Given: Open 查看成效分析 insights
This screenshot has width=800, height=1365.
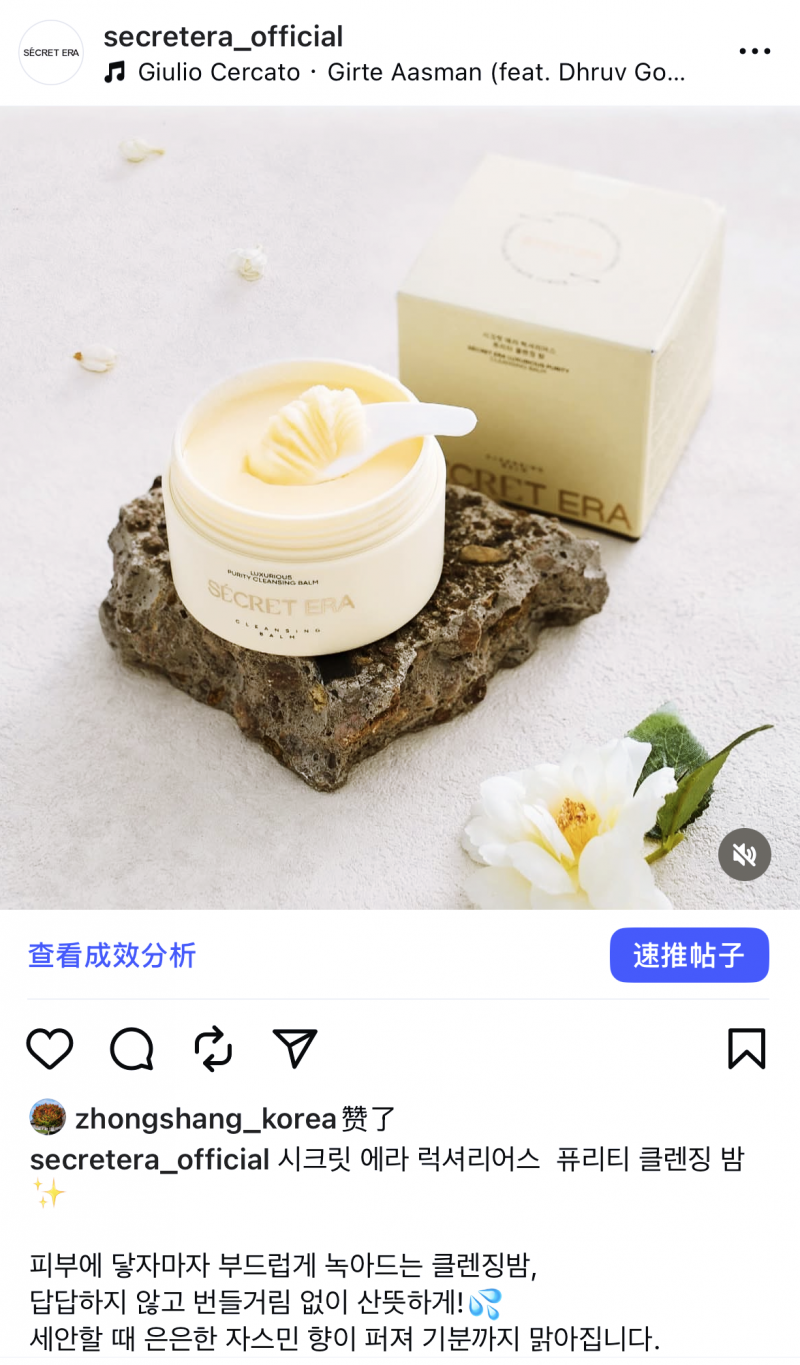Looking at the screenshot, I should tap(112, 955).
